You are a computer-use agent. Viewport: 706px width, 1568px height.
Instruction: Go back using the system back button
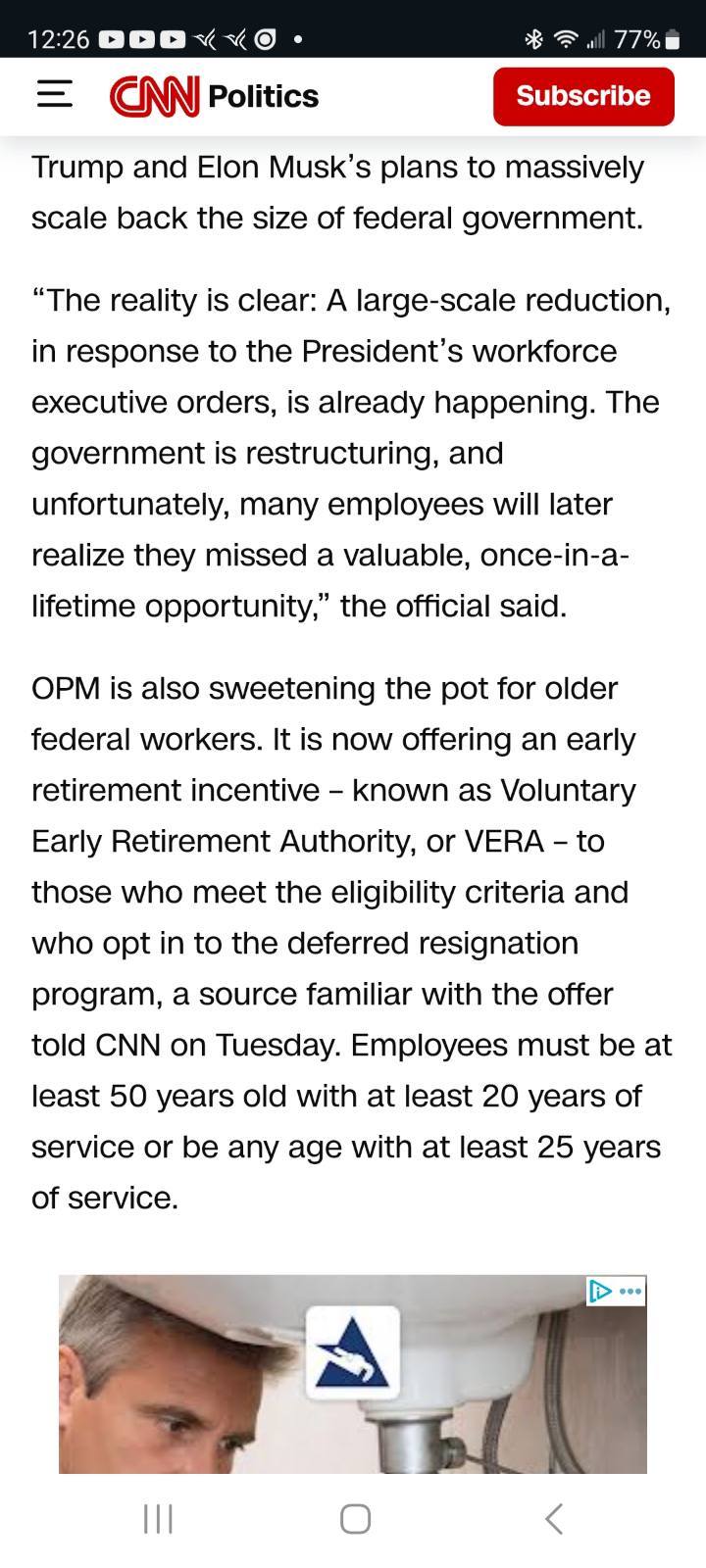tap(554, 1518)
